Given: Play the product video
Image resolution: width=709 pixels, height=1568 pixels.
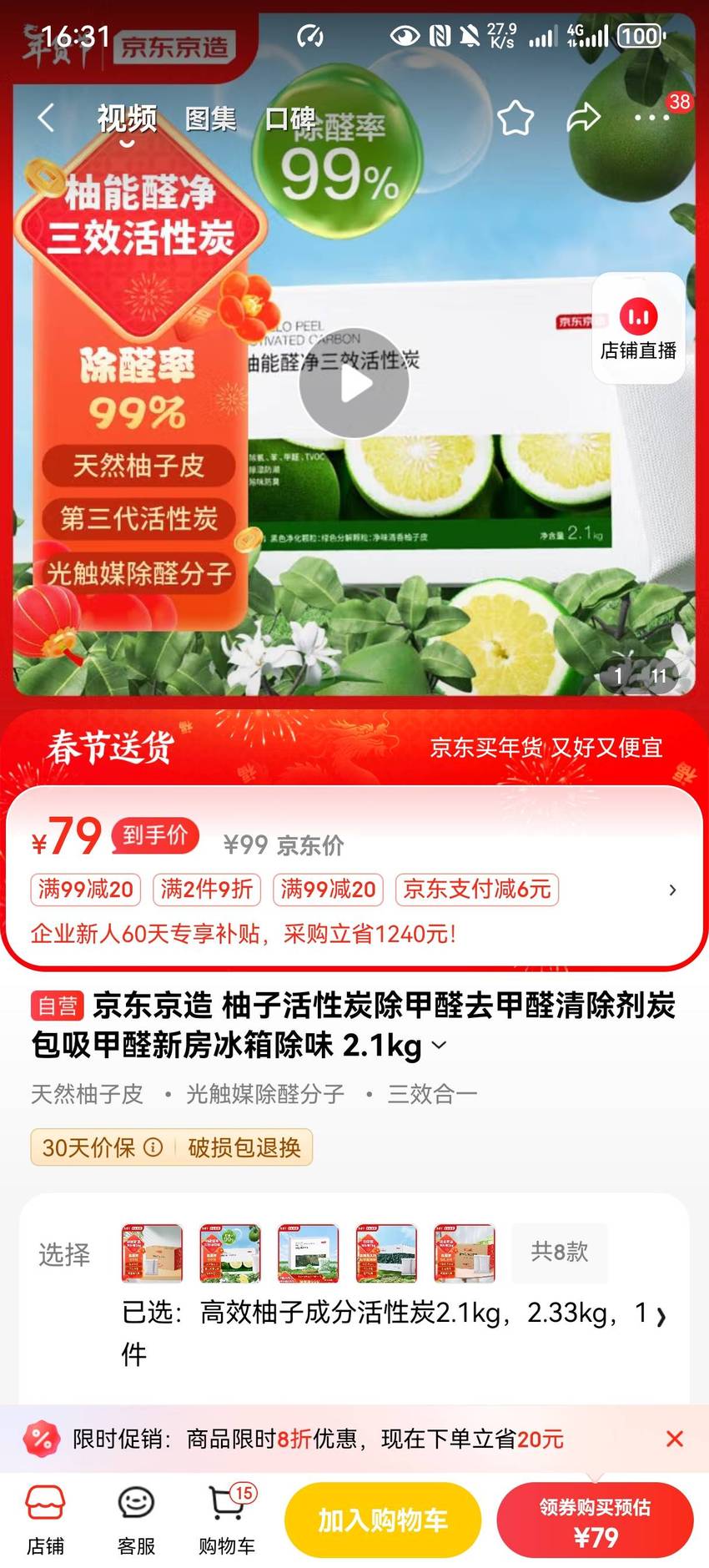Looking at the screenshot, I should click(x=354, y=383).
